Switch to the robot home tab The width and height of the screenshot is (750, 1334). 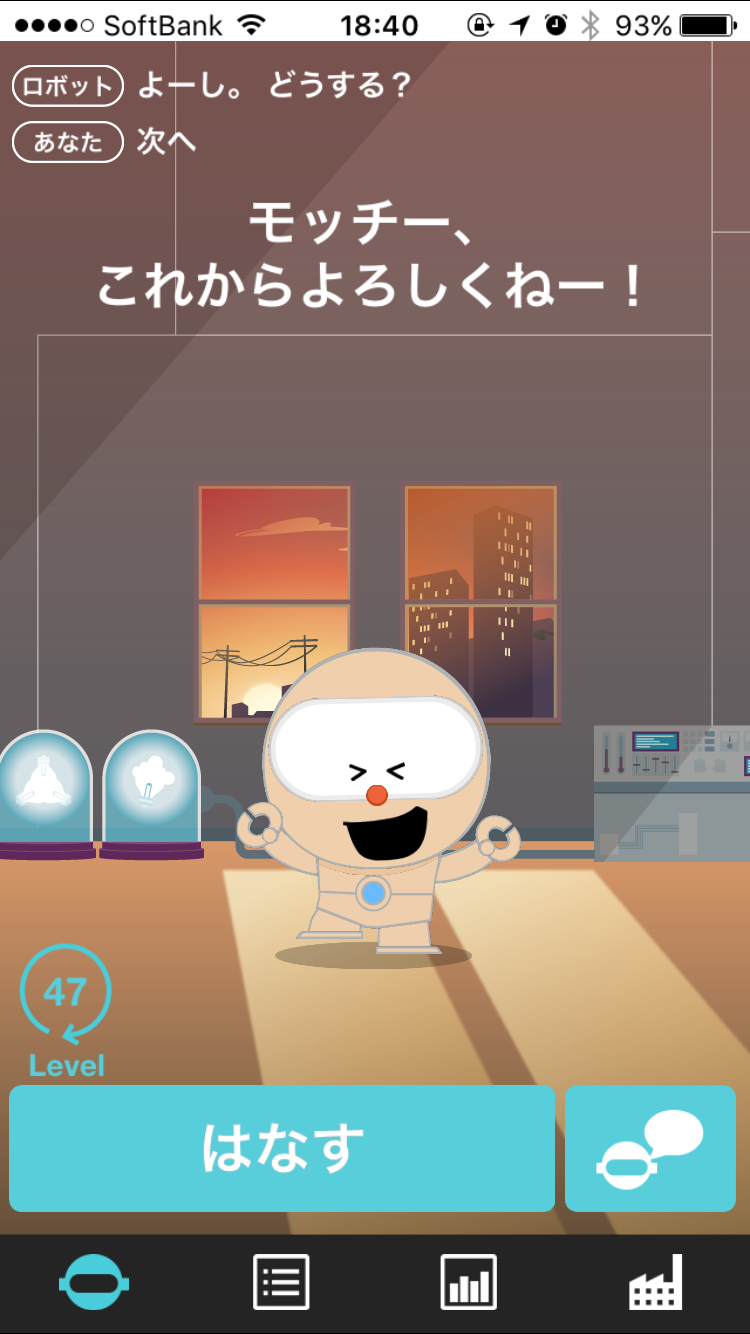click(94, 1282)
